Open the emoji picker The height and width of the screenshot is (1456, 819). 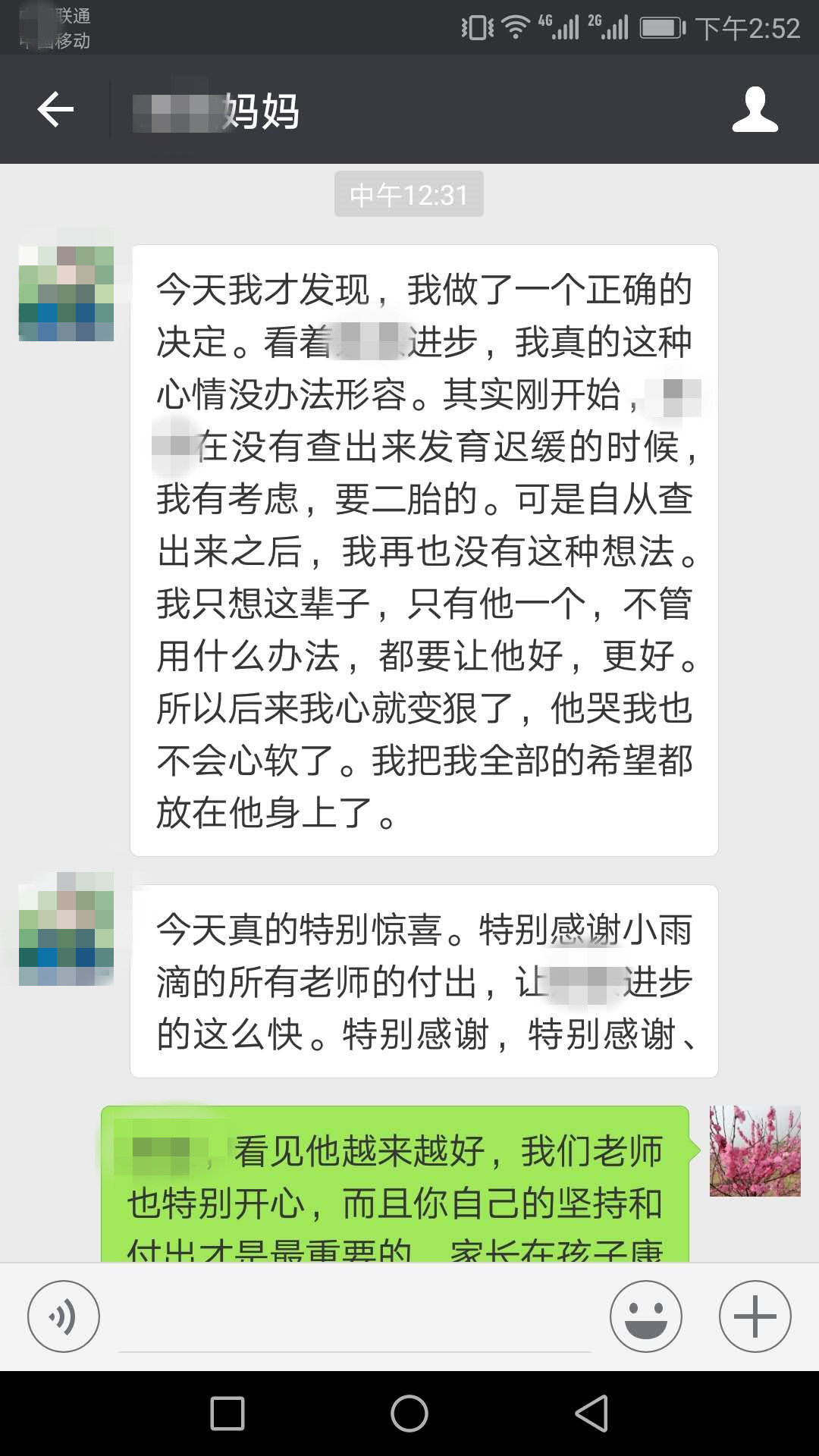pyautogui.click(x=646, y=1316)
